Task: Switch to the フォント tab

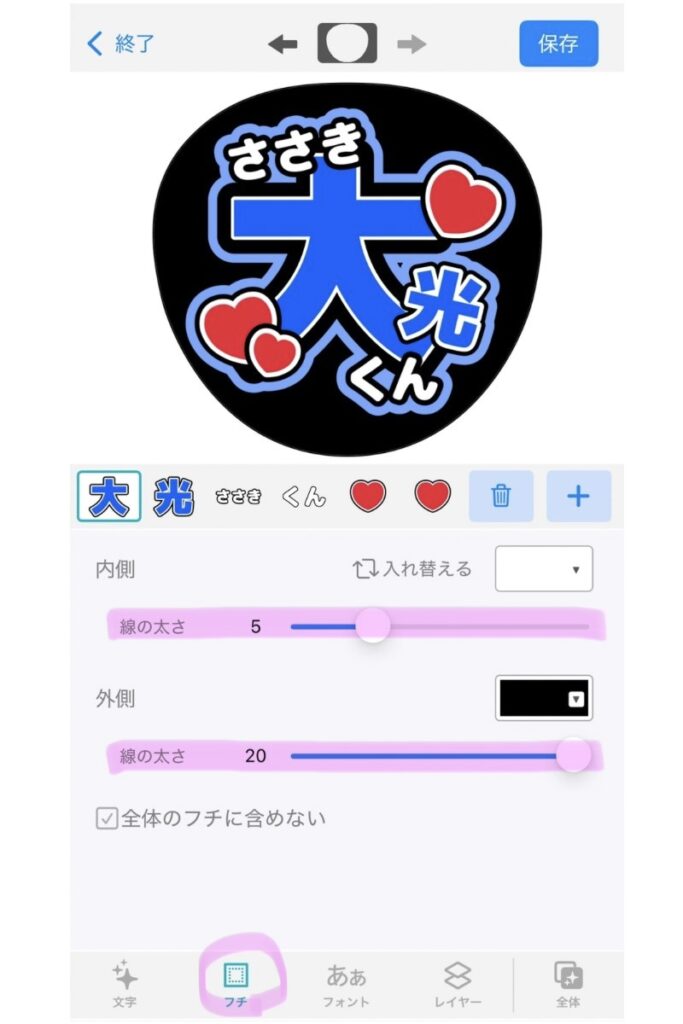Action: click(x=346, y=984)
